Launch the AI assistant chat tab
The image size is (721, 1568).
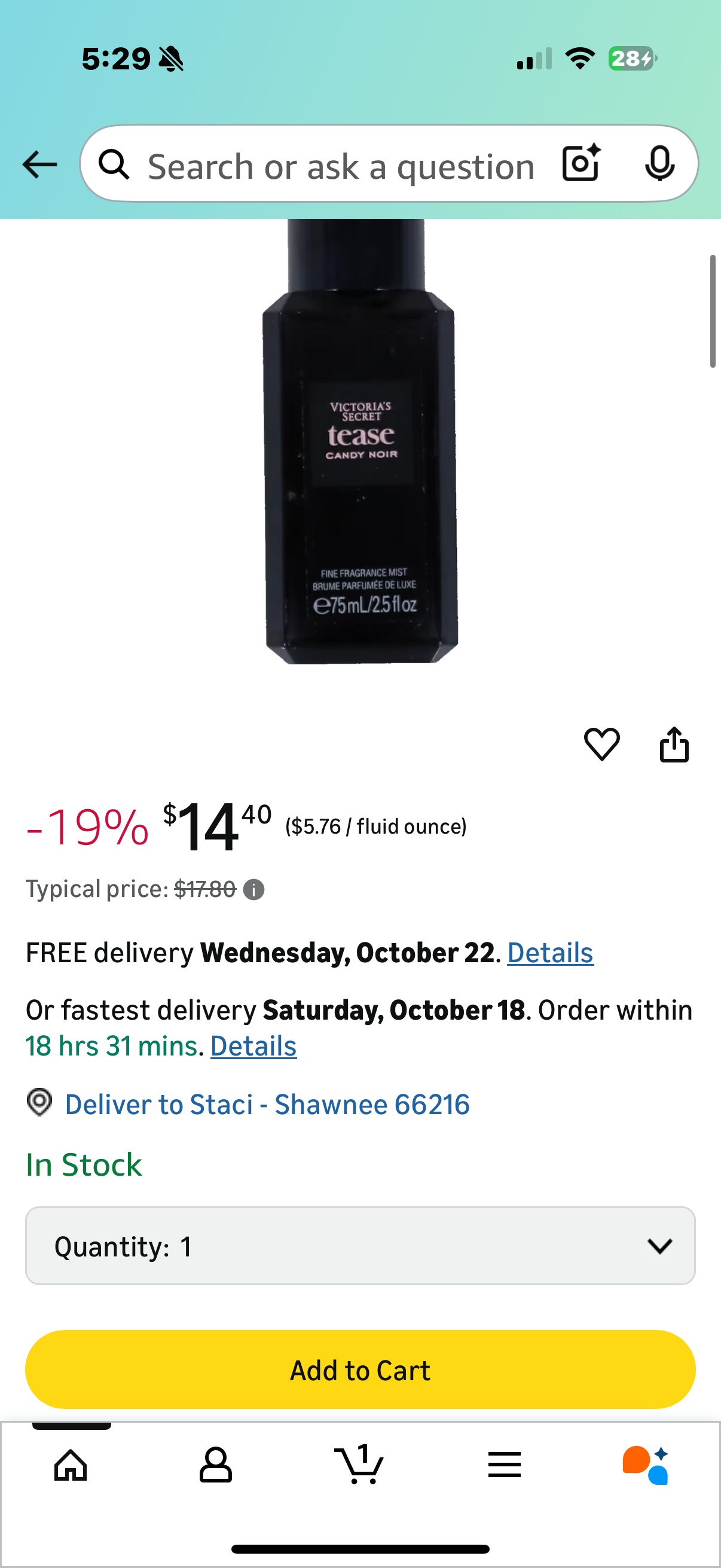pyautogui.click(x=646, y=1465)
